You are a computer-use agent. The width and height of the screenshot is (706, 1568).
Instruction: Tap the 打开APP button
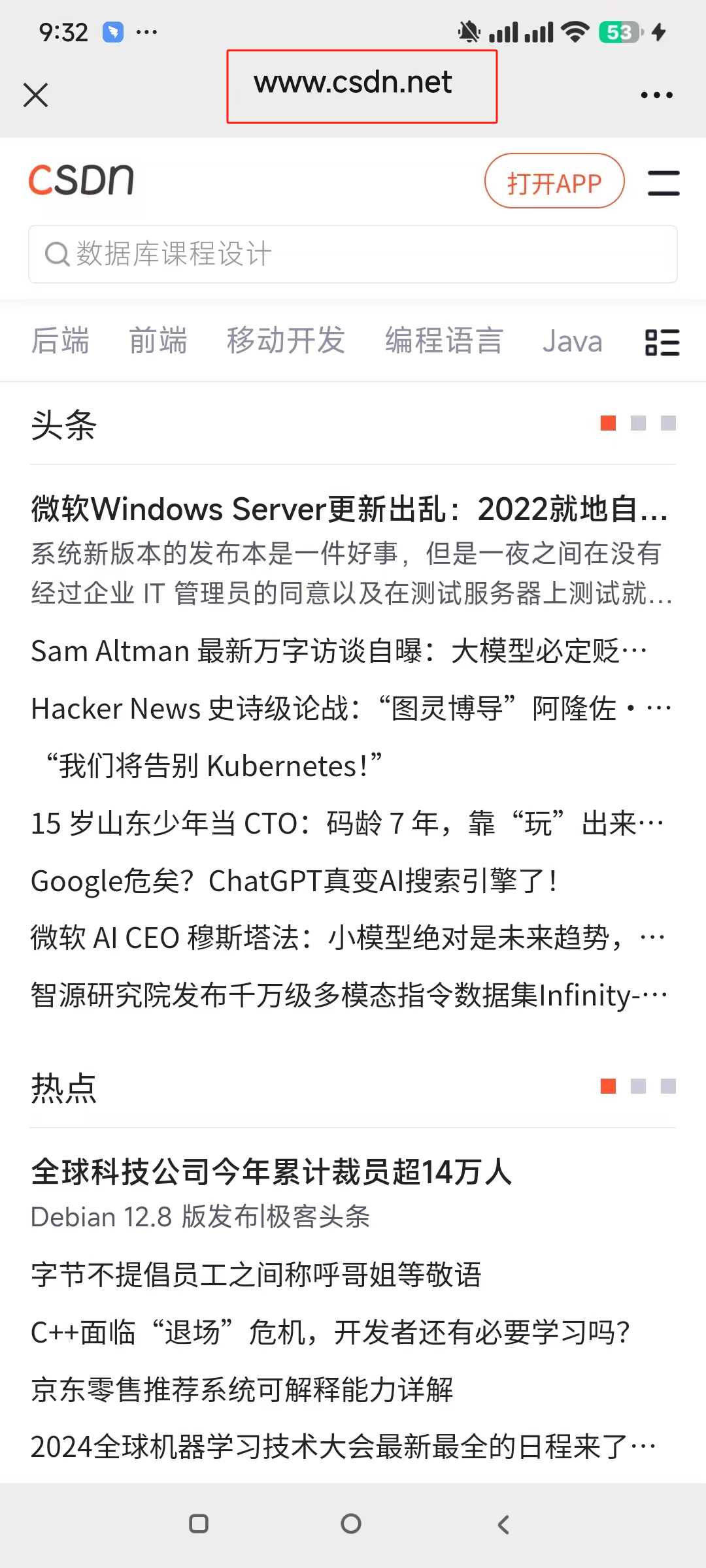click(554, 182)
